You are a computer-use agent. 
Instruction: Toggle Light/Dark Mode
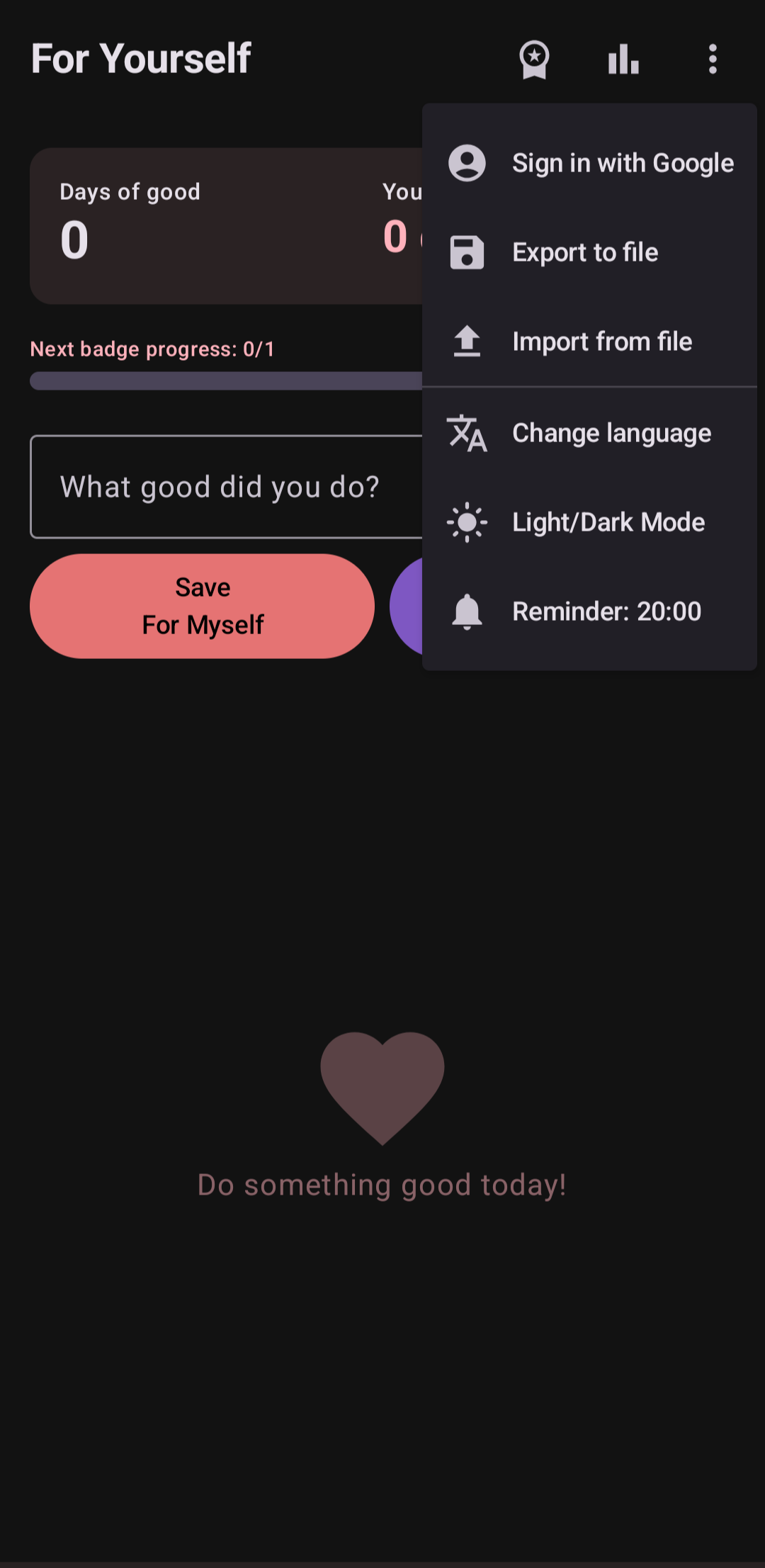(x=589, y=522)
